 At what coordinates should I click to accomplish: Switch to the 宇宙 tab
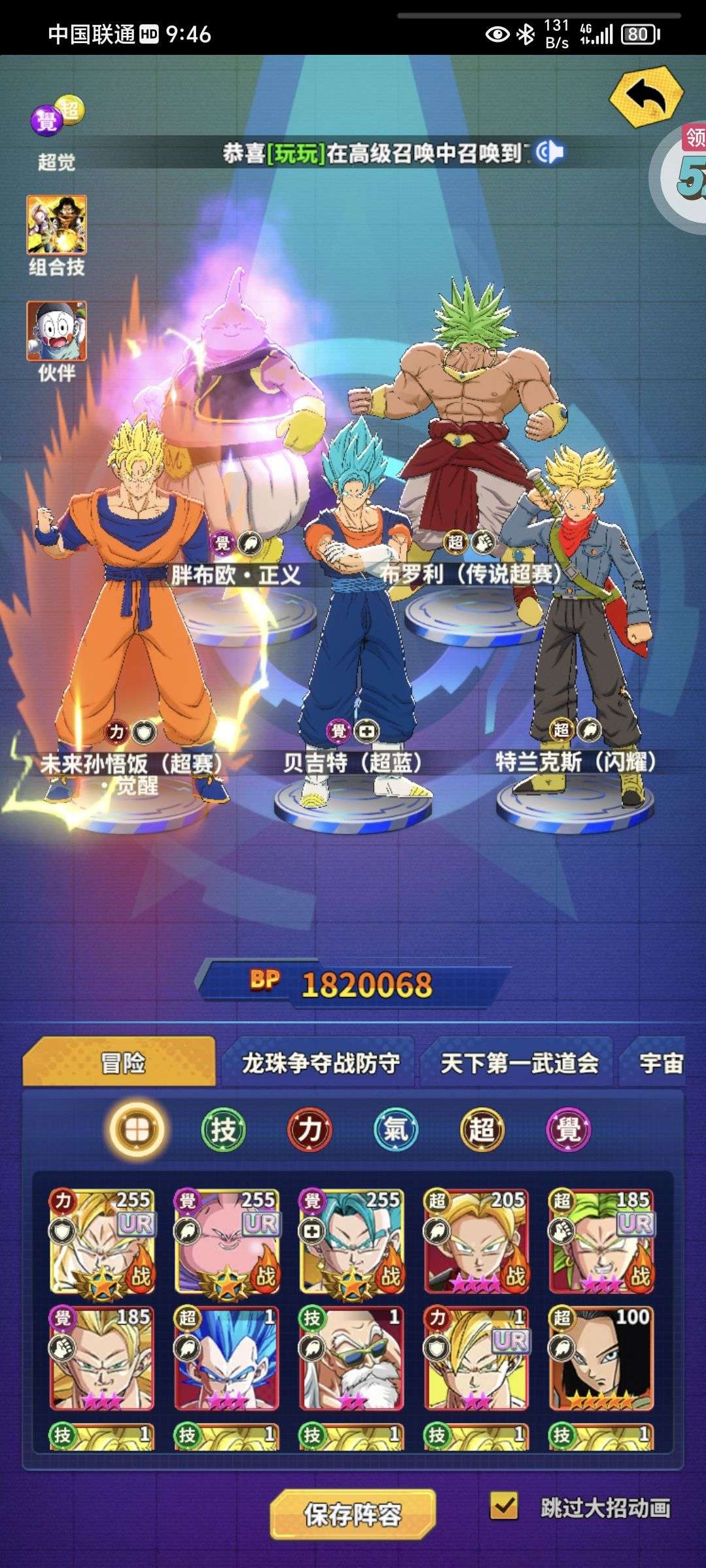[654, 1063]
